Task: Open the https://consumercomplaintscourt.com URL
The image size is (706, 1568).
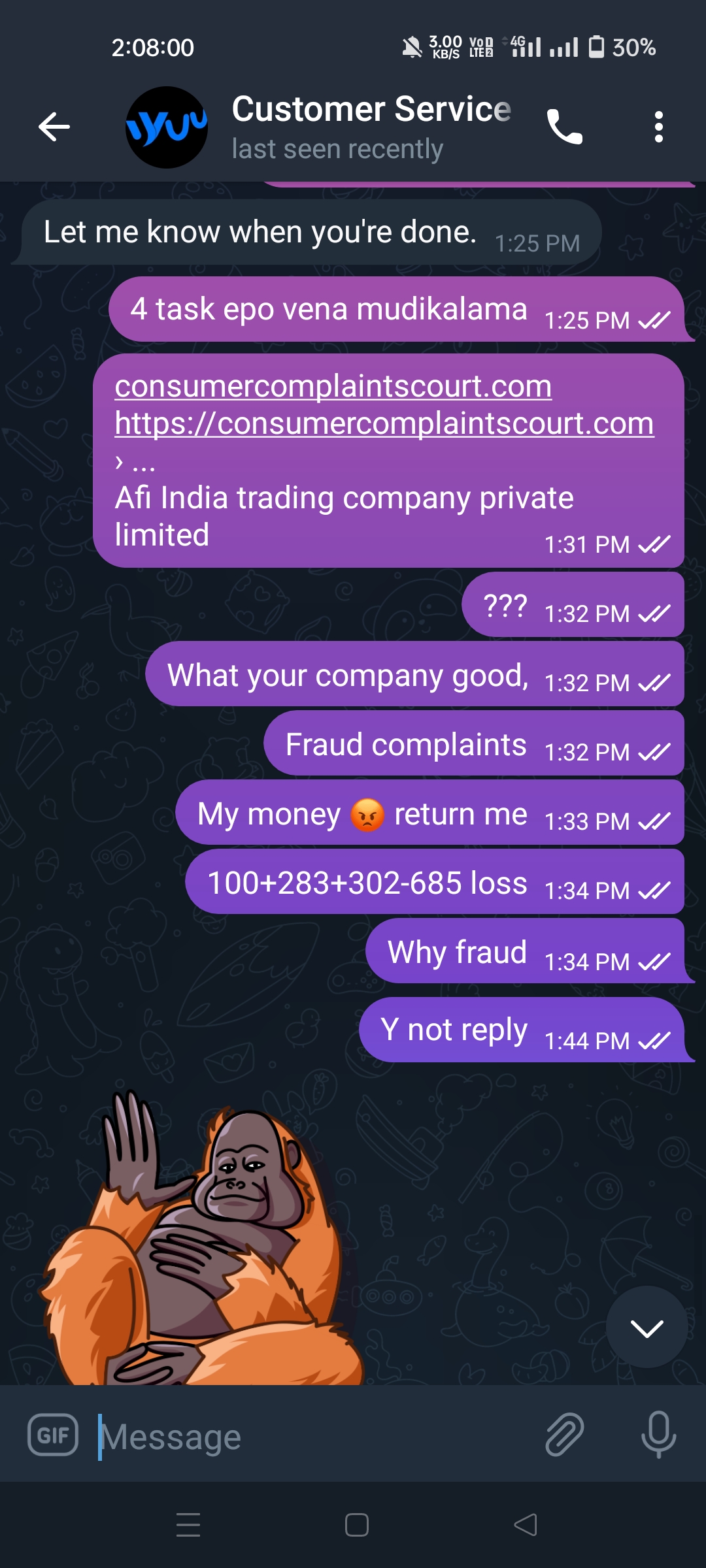Action: [x=384, y=423]
